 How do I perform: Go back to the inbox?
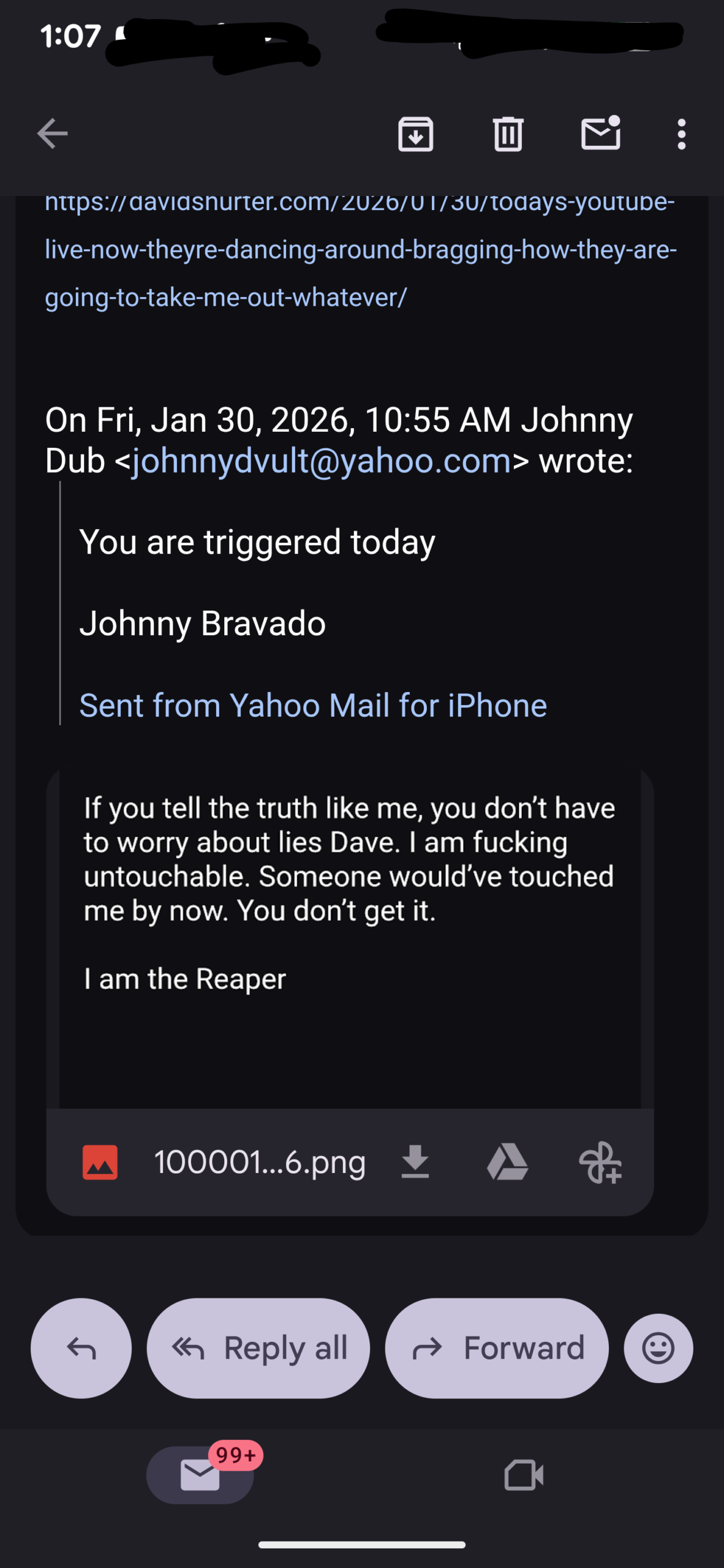tap(52, 134)
